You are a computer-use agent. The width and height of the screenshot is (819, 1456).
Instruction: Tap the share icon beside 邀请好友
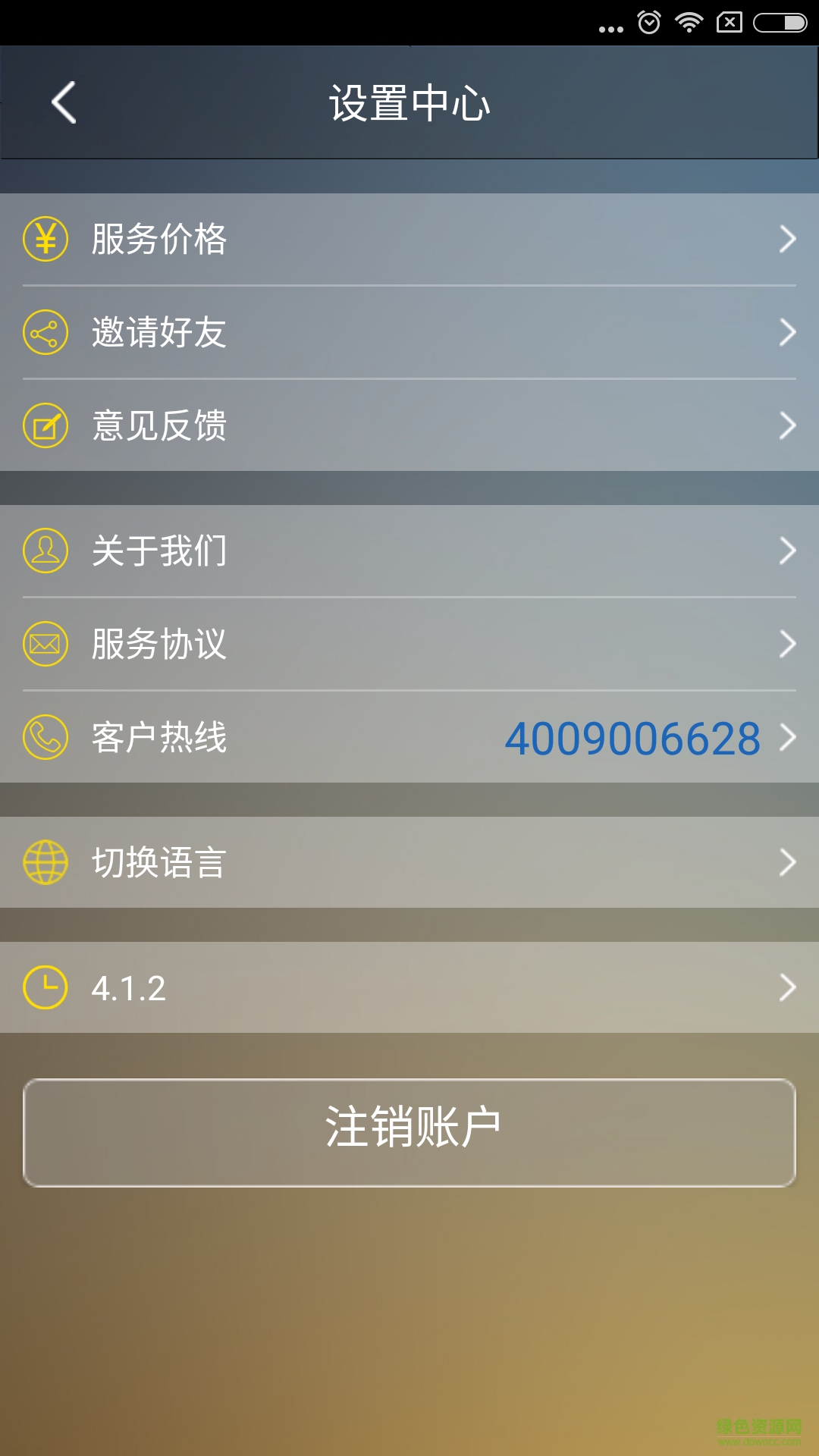pos(45,334)
